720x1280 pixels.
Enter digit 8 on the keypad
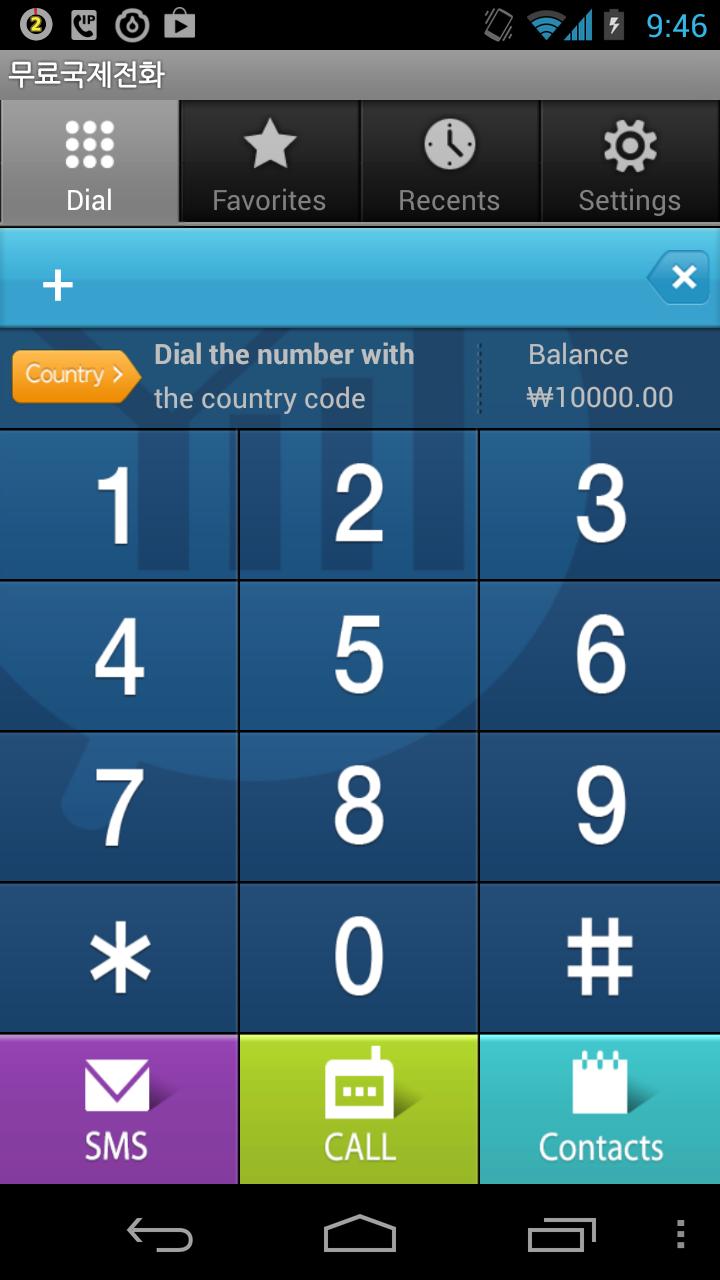pos(359,807)
